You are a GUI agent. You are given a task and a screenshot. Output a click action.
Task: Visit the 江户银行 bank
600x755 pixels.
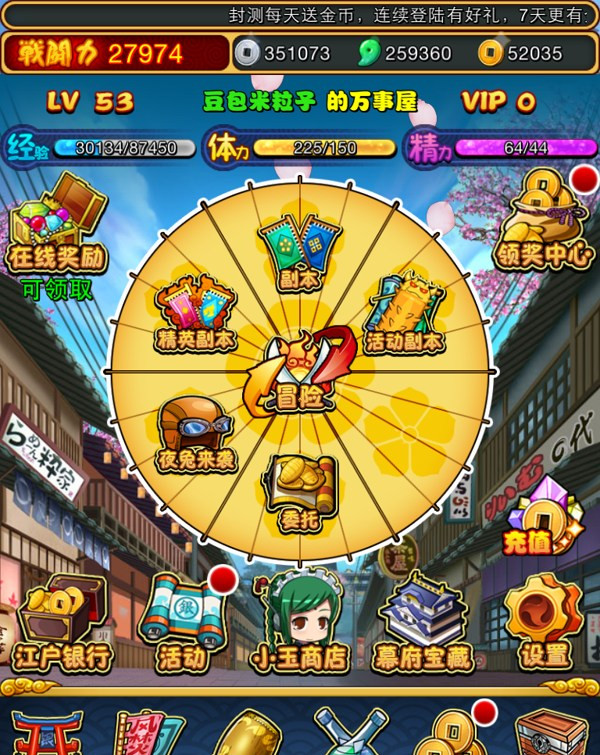click(x=61, y=620)
